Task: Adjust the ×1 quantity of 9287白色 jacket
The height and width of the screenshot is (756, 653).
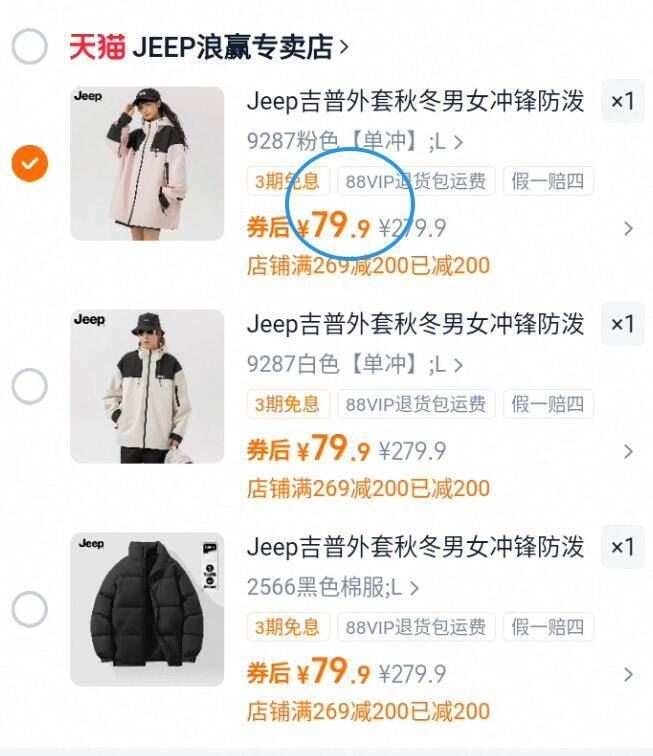Action: tap(622, 325)
